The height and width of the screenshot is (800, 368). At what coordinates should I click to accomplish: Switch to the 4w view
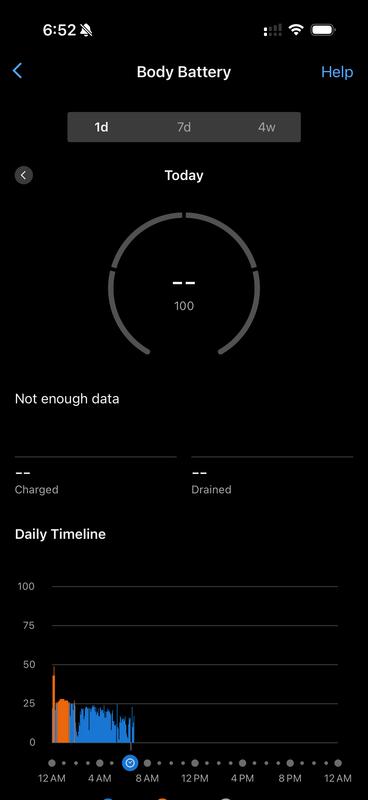click(266, 127)
